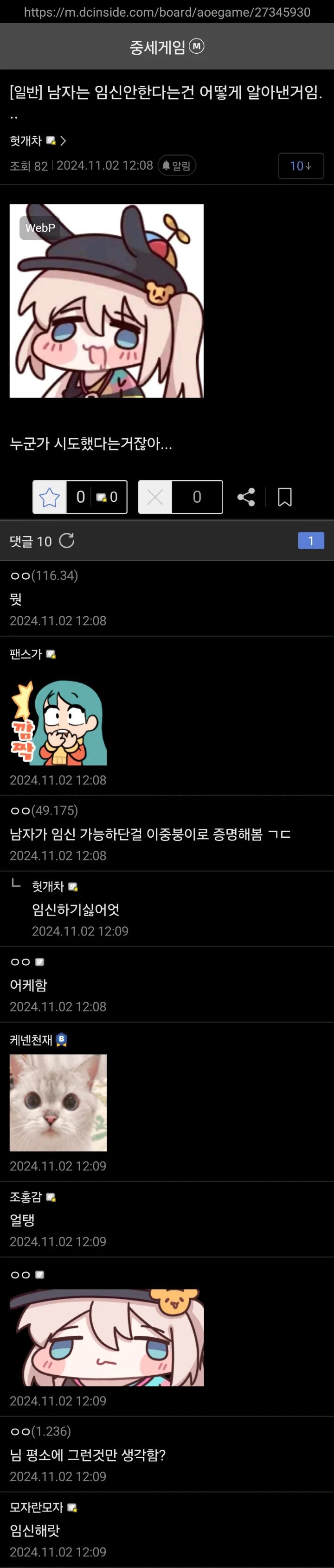Recommend the post with the star
Screen dimensions: 334x1568
pos(49,497)
